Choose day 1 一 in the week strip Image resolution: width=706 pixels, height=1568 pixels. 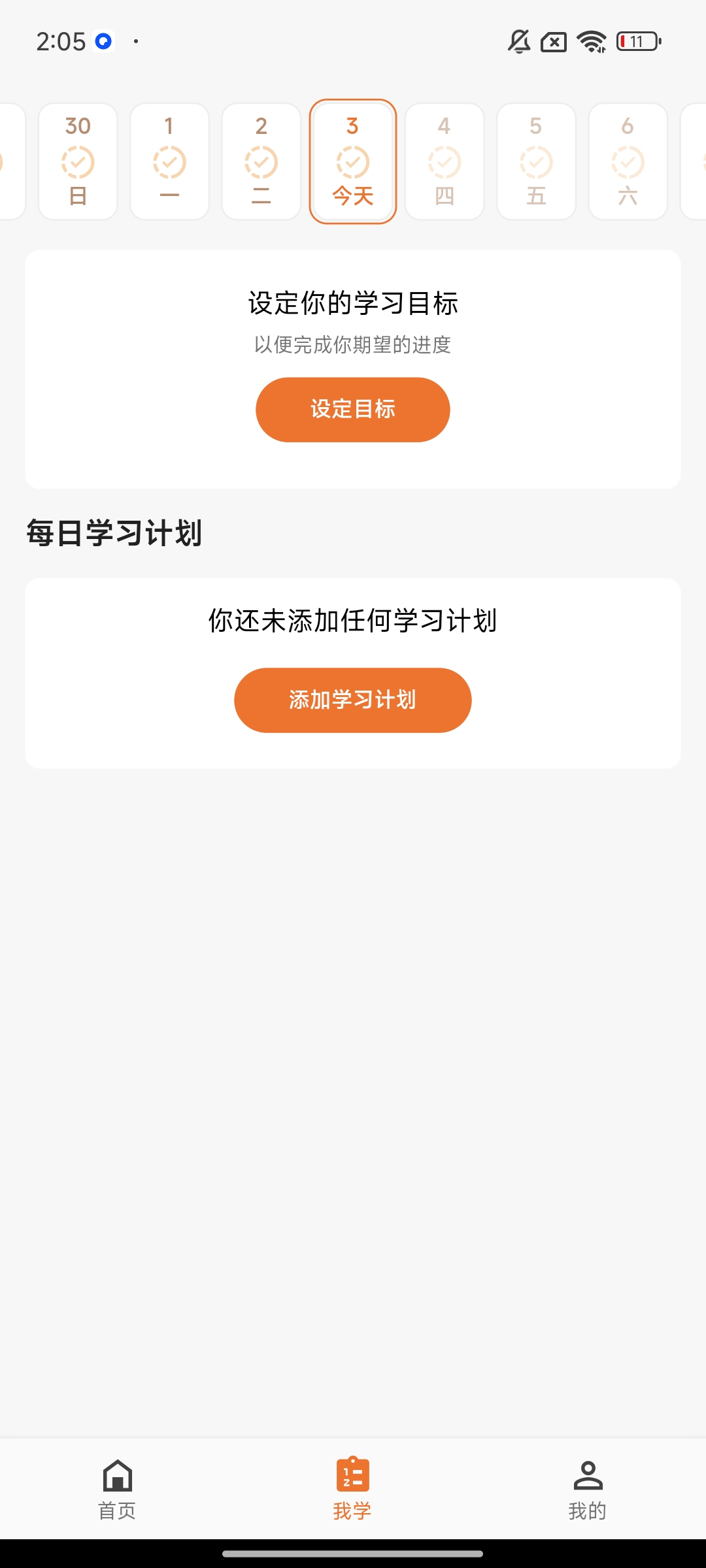pos(170,161)
